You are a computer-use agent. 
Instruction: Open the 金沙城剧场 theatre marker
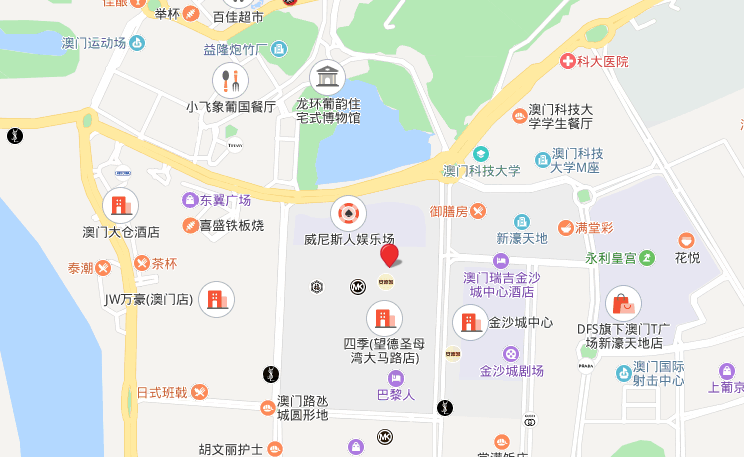[x=512, y=353]
